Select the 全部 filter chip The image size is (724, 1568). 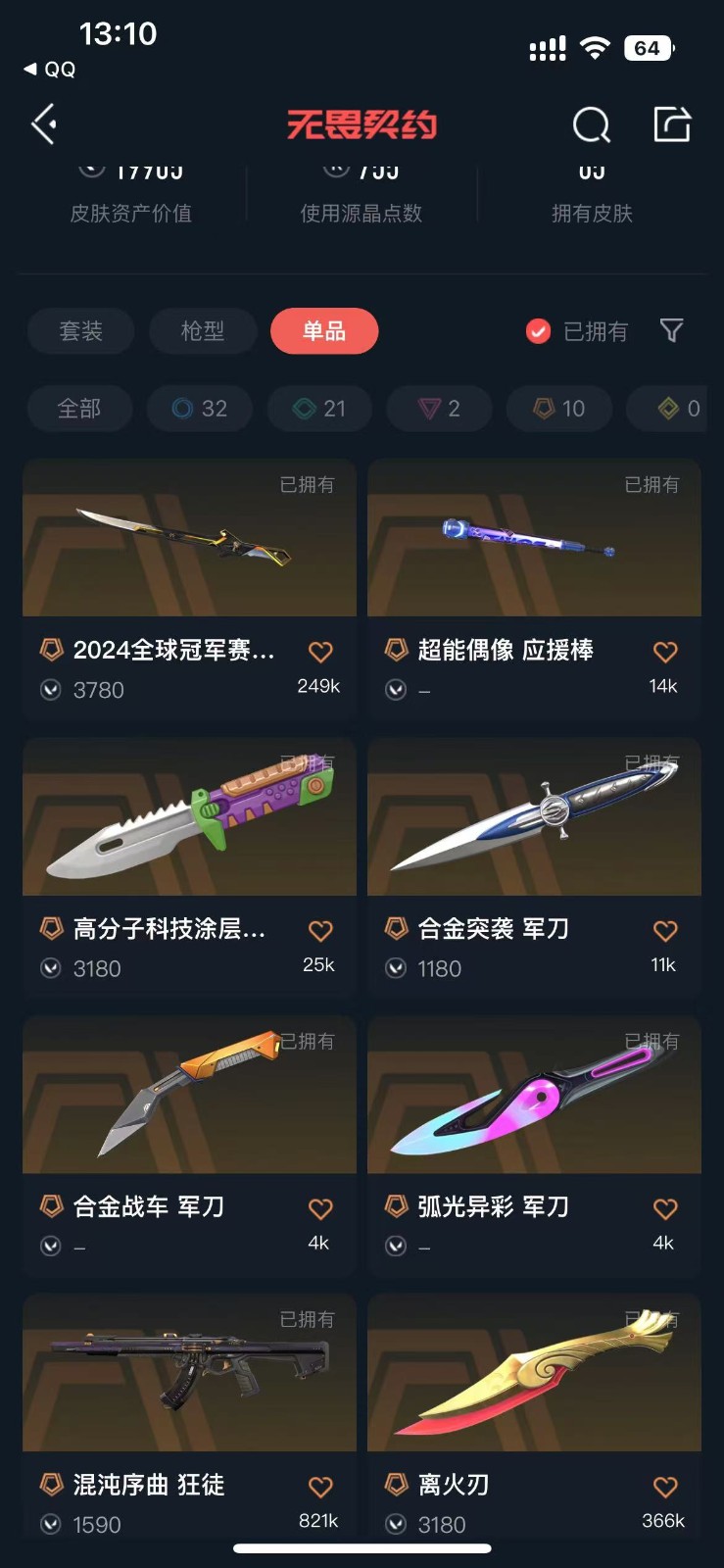[79, 409]
